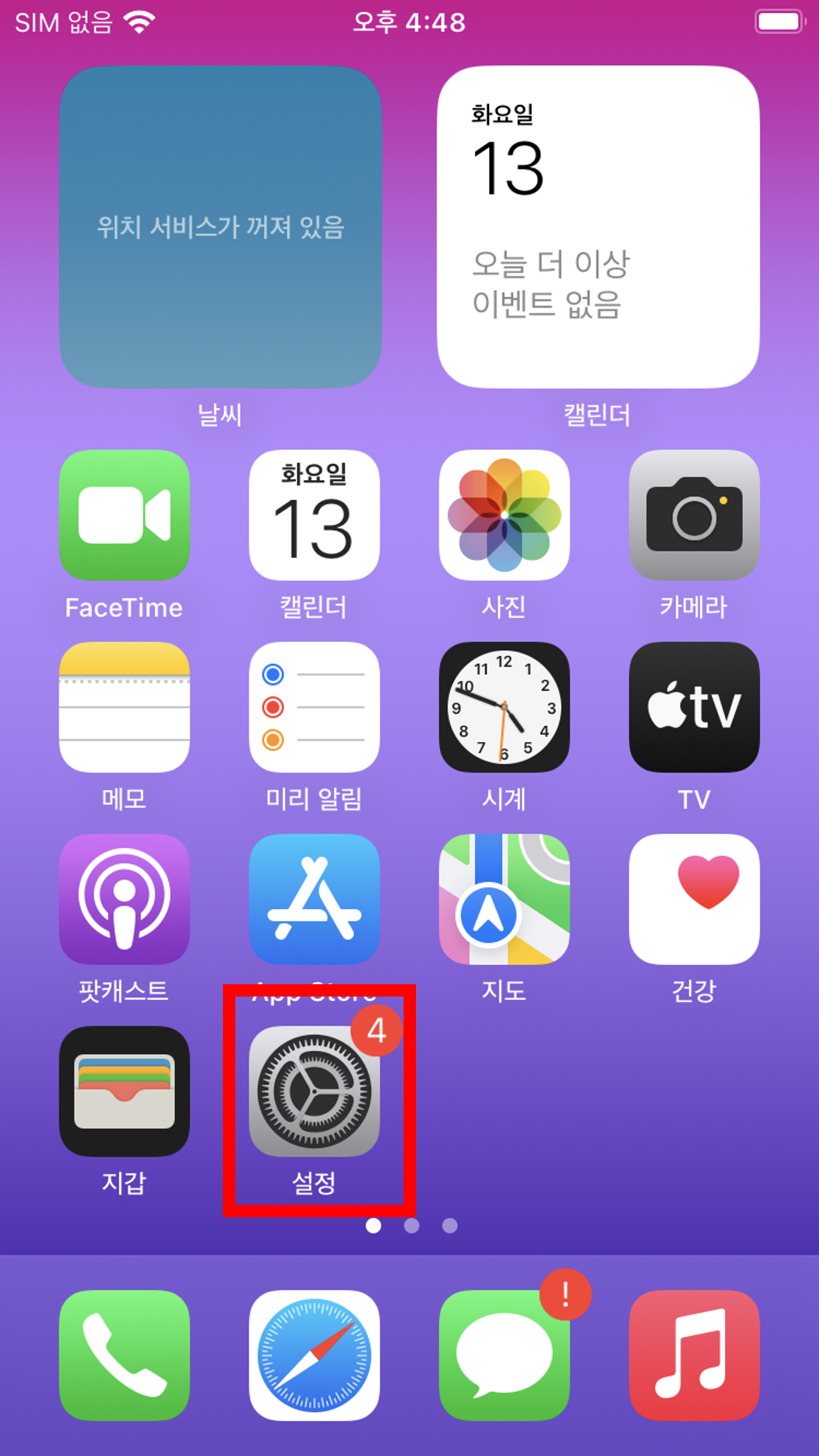Screen dimensions: 819x1456
Task: Open Podcasts (팟캐스트)
Action: pyautogui.click(x=124, y=899)
